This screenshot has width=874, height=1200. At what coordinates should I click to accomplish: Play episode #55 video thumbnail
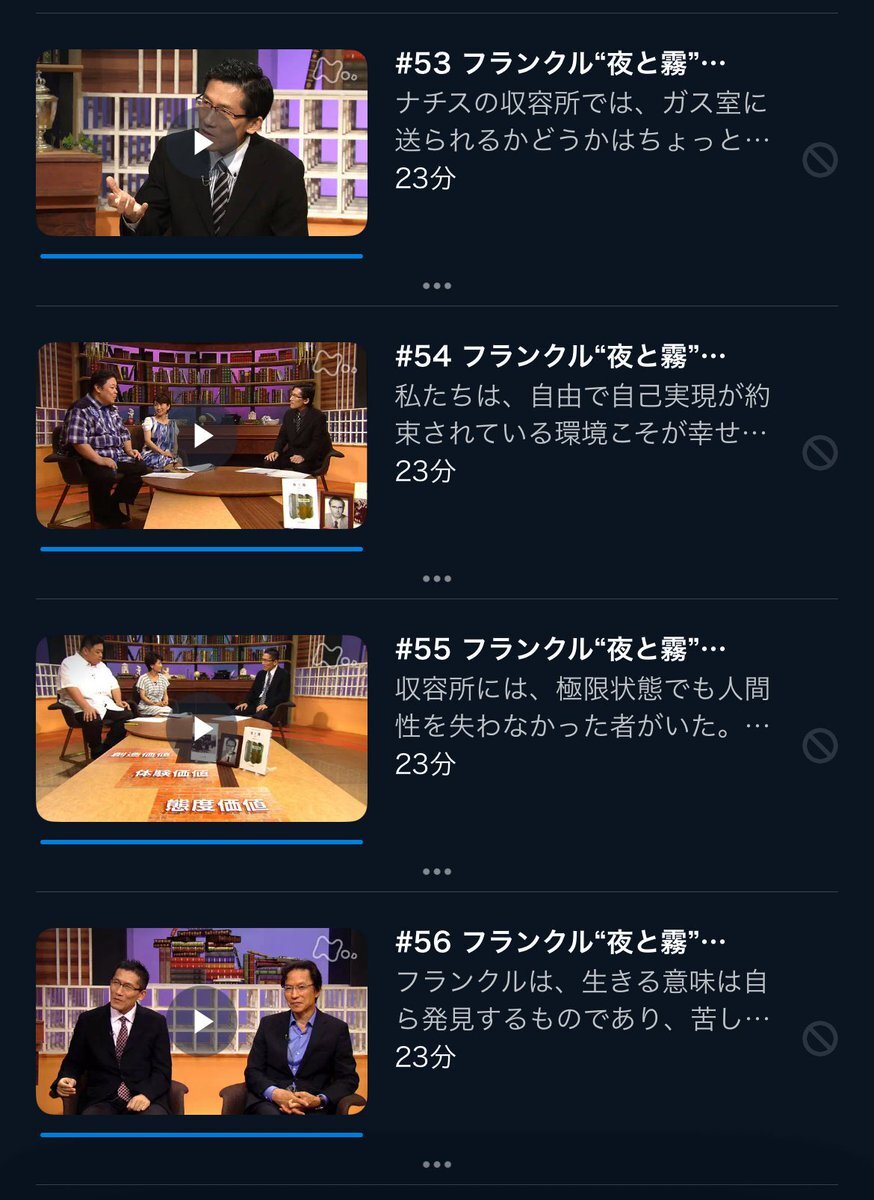(x=202, y=729)
